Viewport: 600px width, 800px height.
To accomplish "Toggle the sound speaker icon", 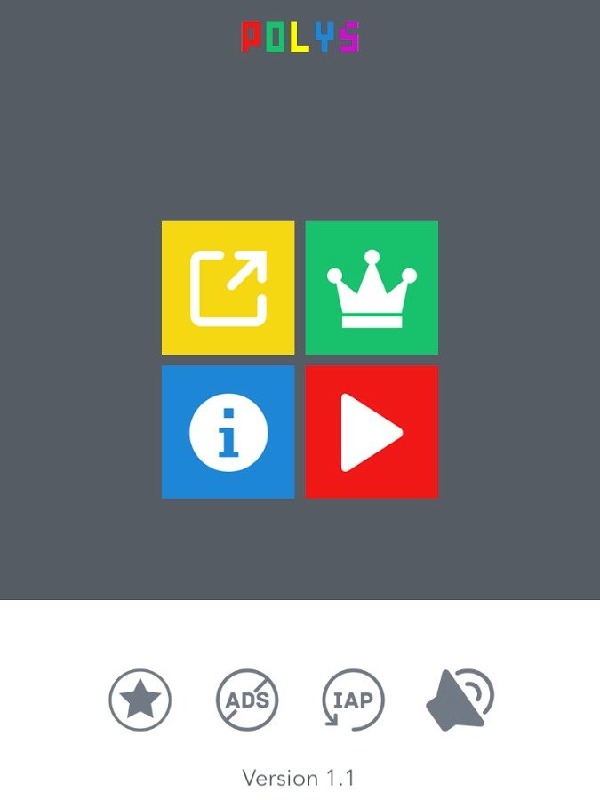I will pyautogui.click(x=458, y=698).
